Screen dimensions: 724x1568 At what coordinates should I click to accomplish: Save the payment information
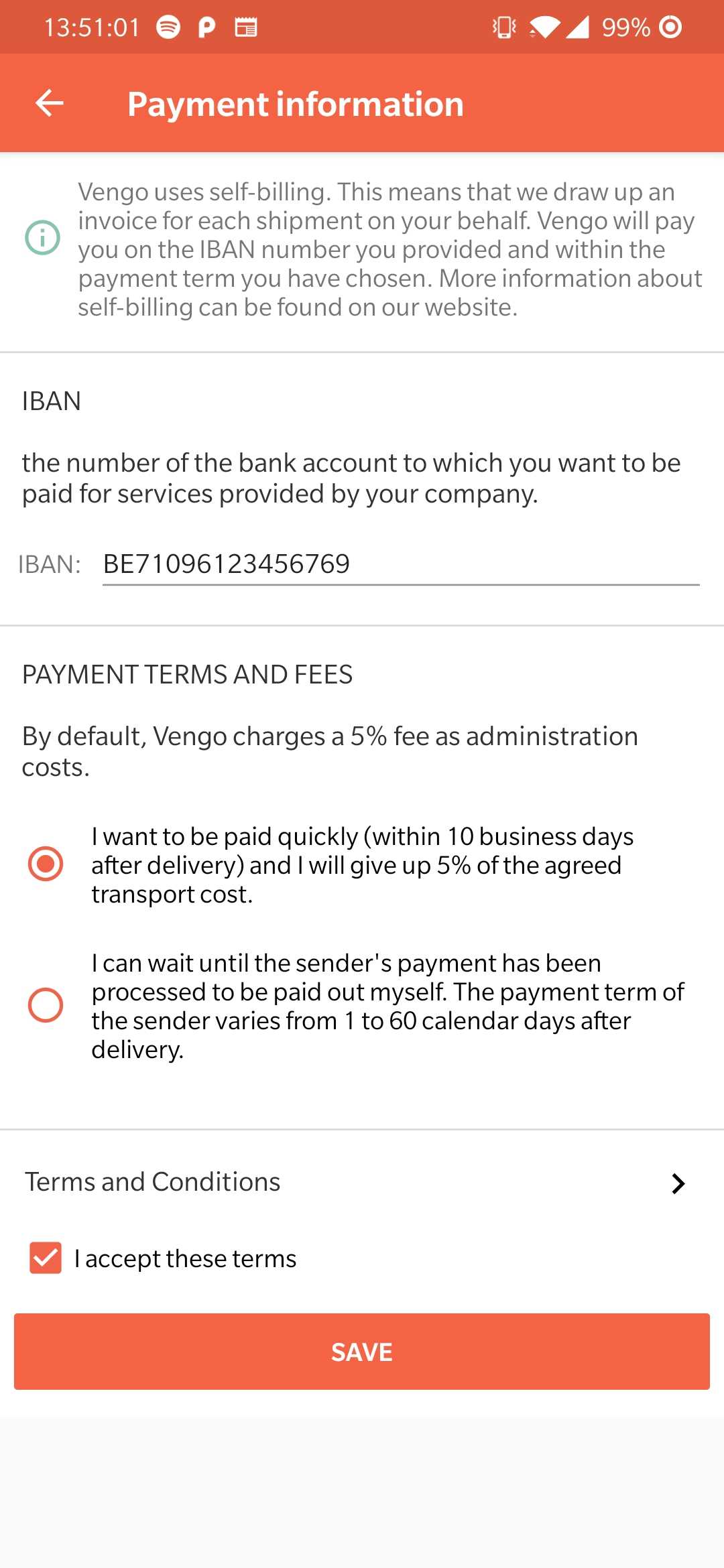tap(362, 1352)
